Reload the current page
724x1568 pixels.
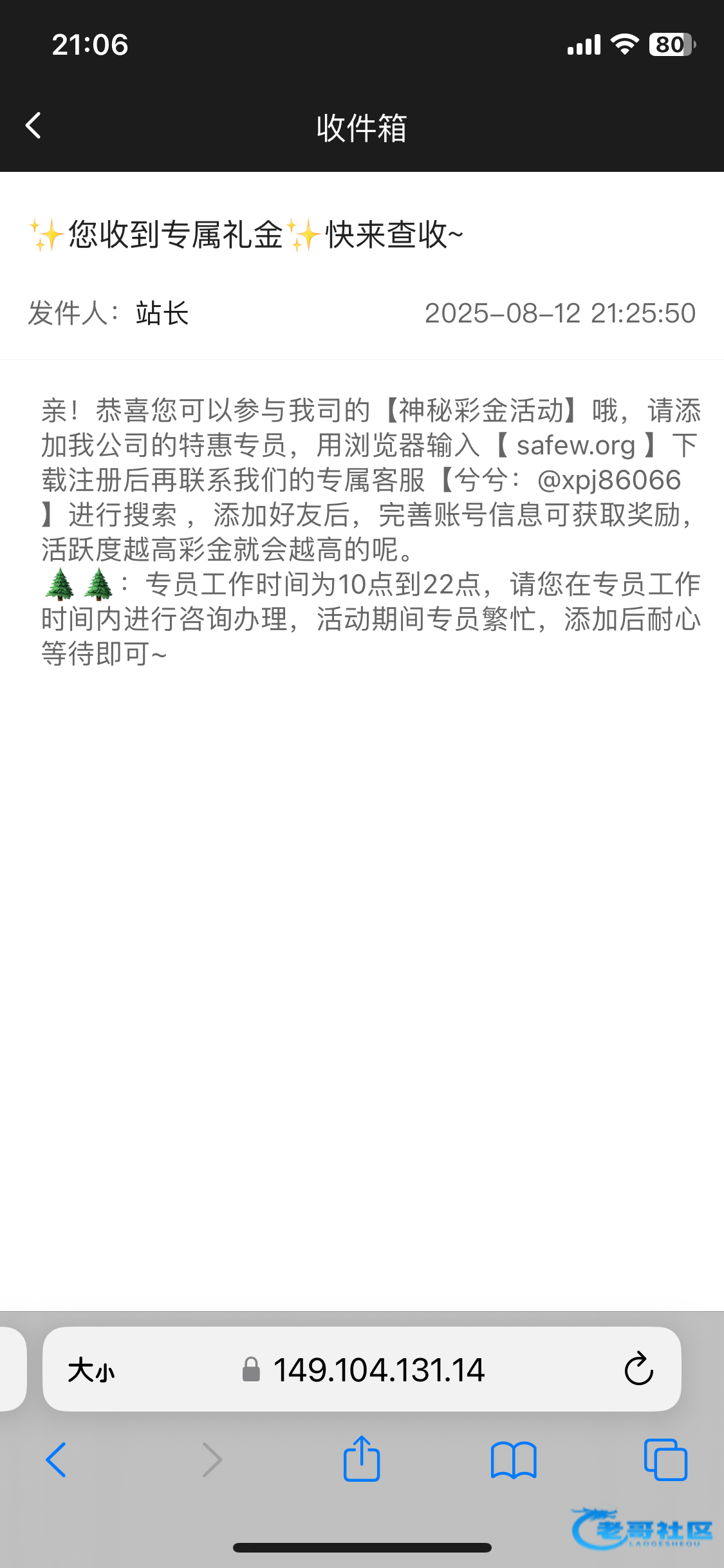[638, 1369]
